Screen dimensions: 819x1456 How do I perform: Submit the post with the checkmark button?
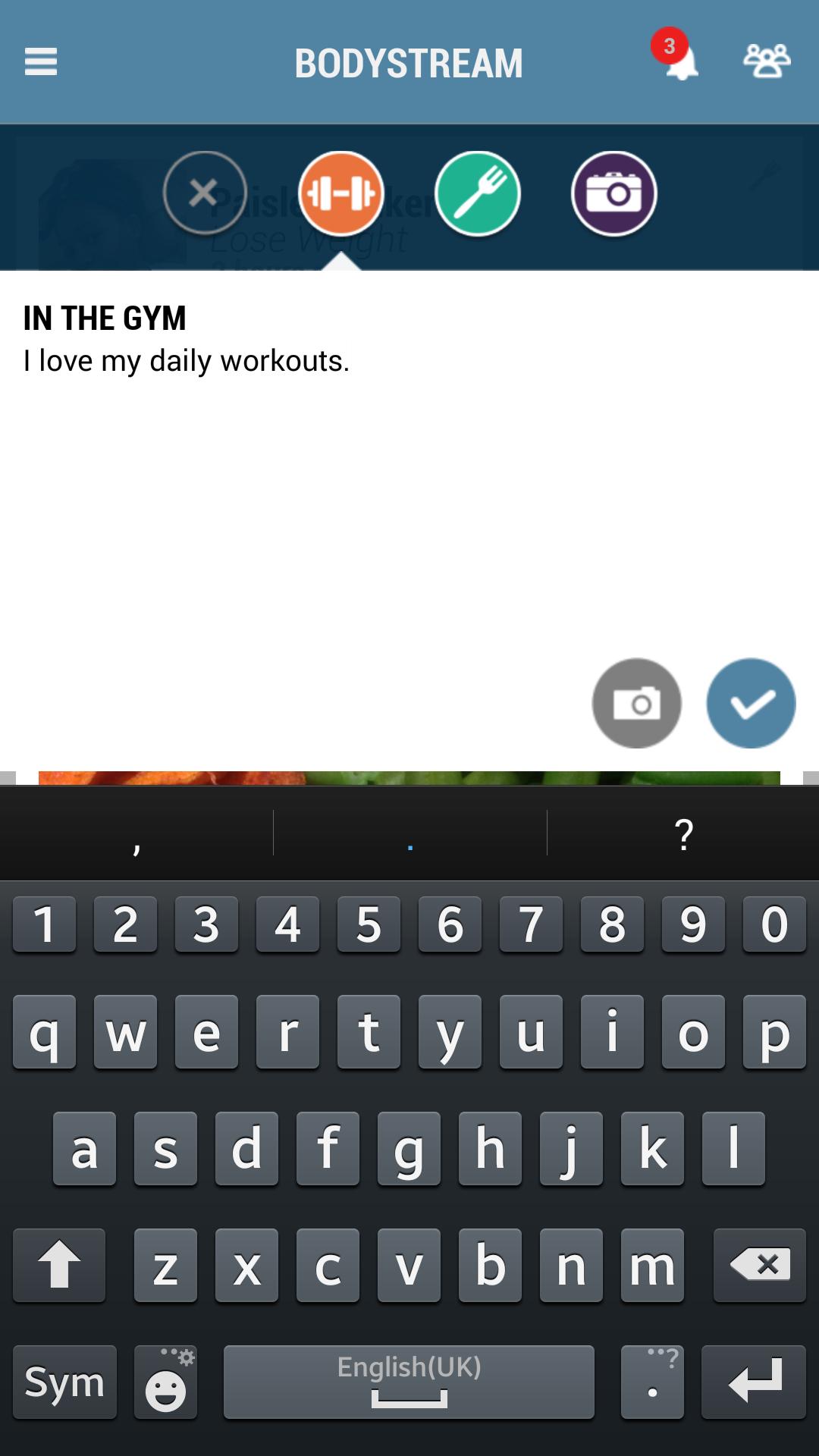(751, 703)
